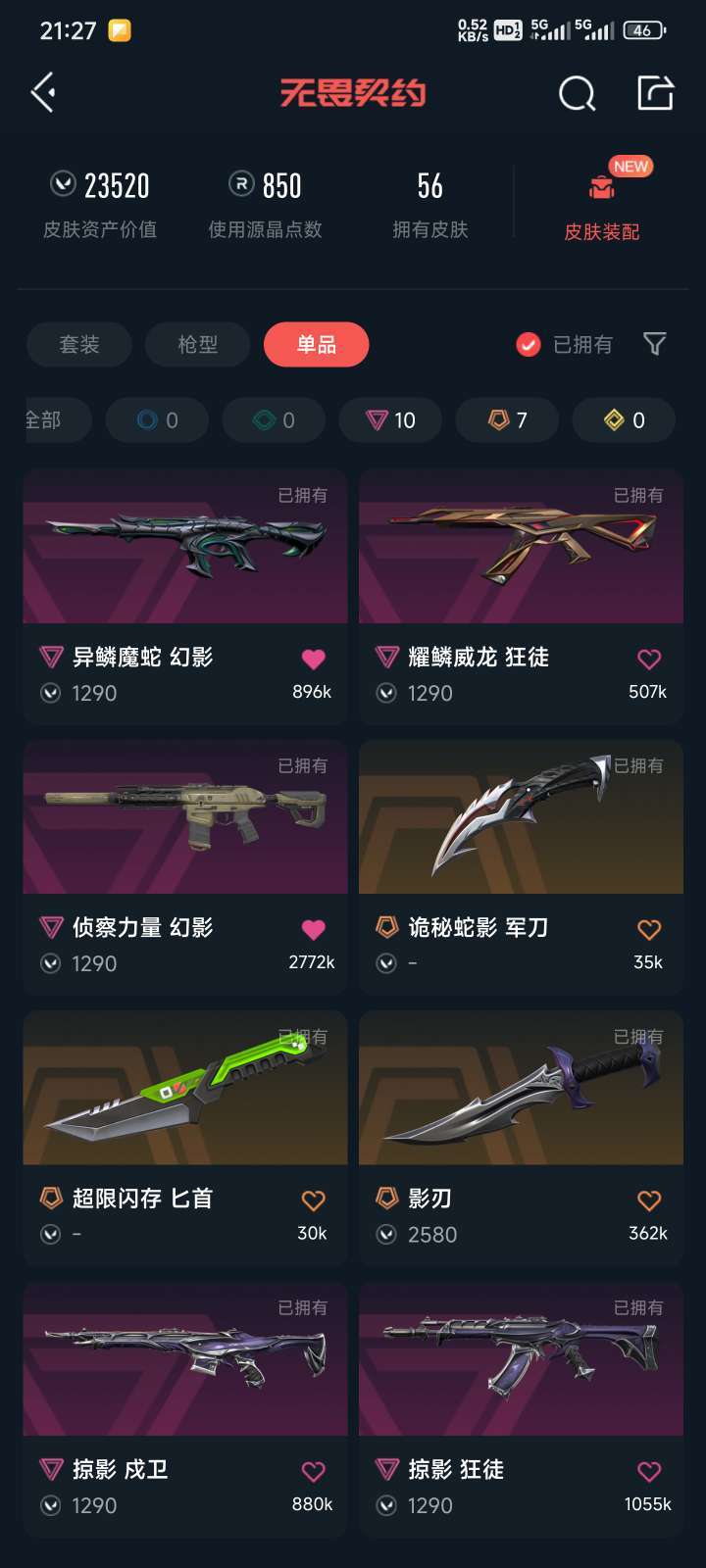Filter by the orange tier chip showing 7

[507, 420]
